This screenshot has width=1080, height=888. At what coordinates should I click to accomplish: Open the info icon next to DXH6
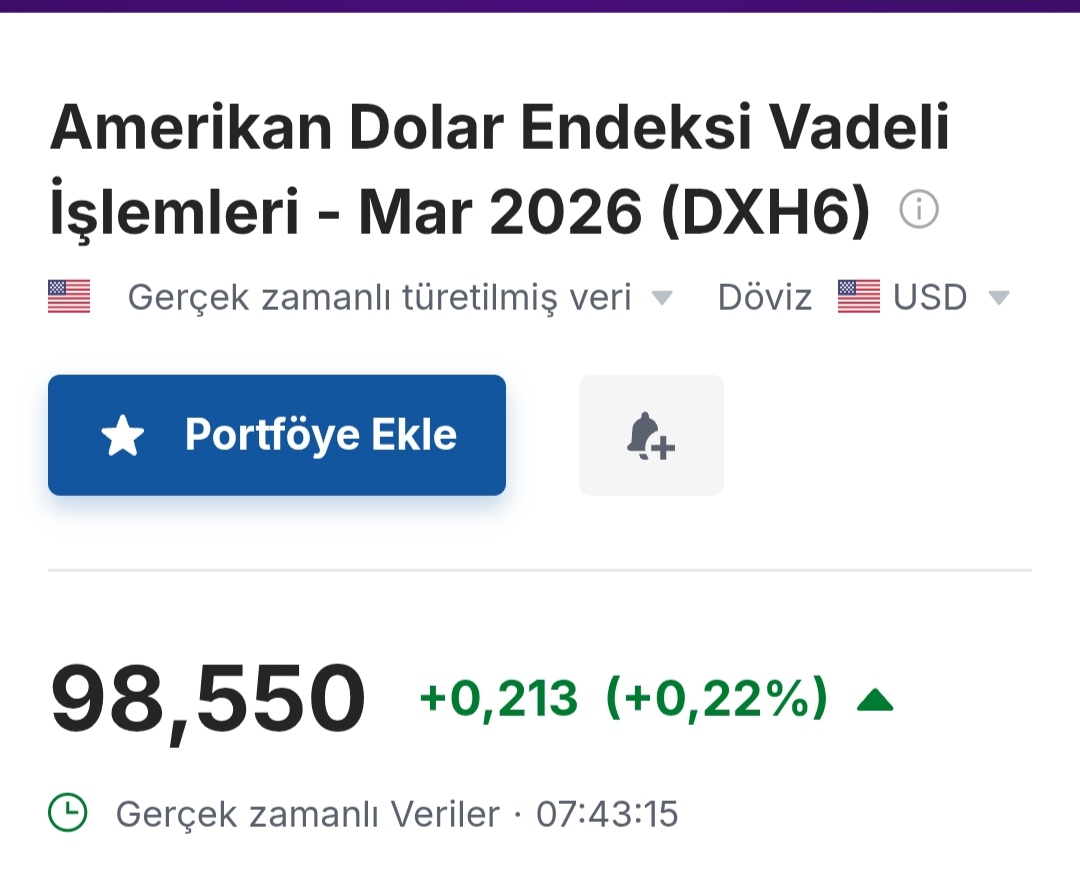[919, 210]
